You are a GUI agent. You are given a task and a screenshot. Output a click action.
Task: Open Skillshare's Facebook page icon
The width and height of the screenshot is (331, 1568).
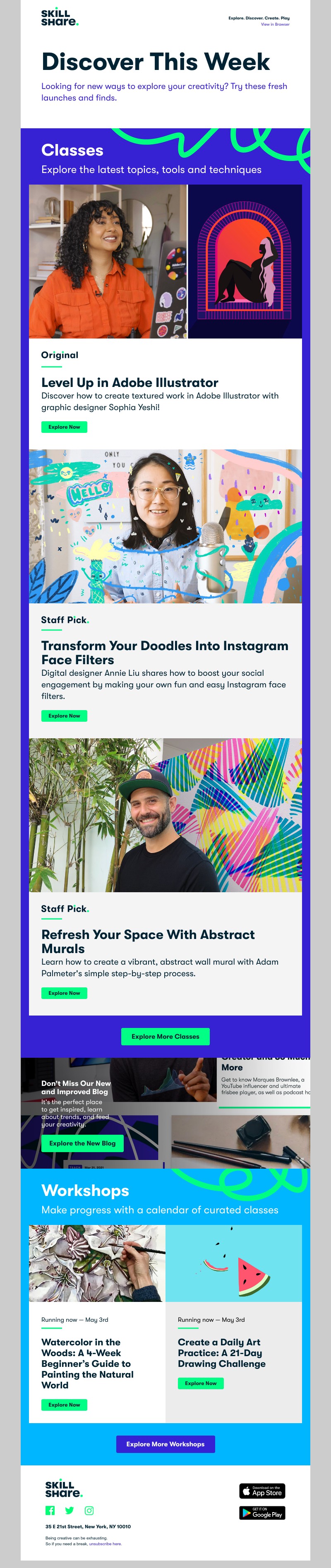pyautogui.click(x=50, y=1510)
